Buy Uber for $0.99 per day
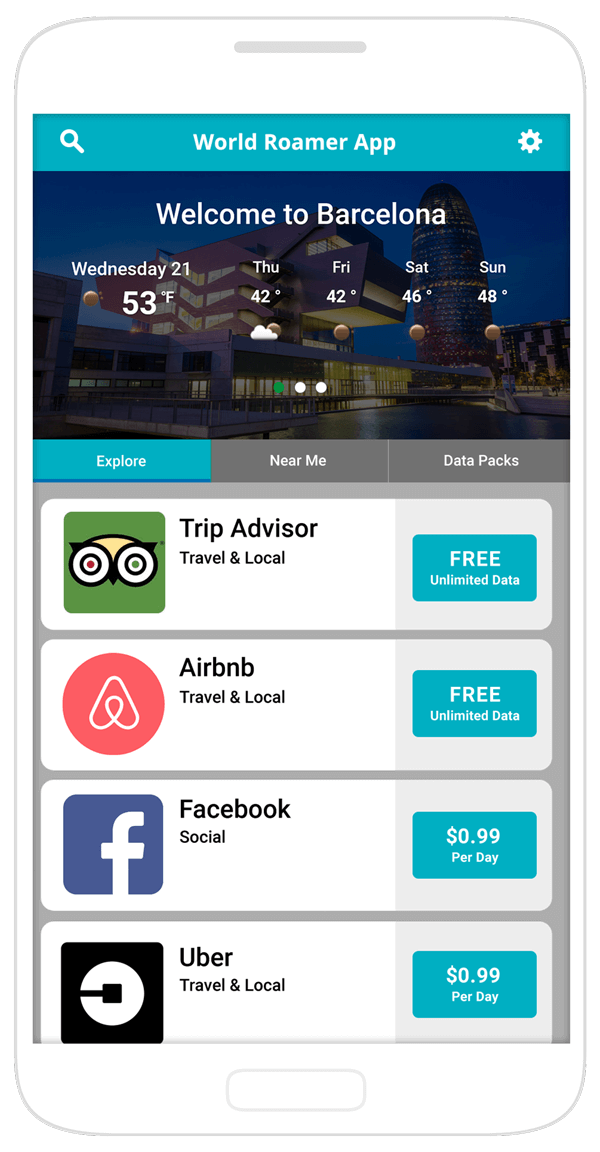This screenshot has height=1152, width=600. [x=474, y=984]
